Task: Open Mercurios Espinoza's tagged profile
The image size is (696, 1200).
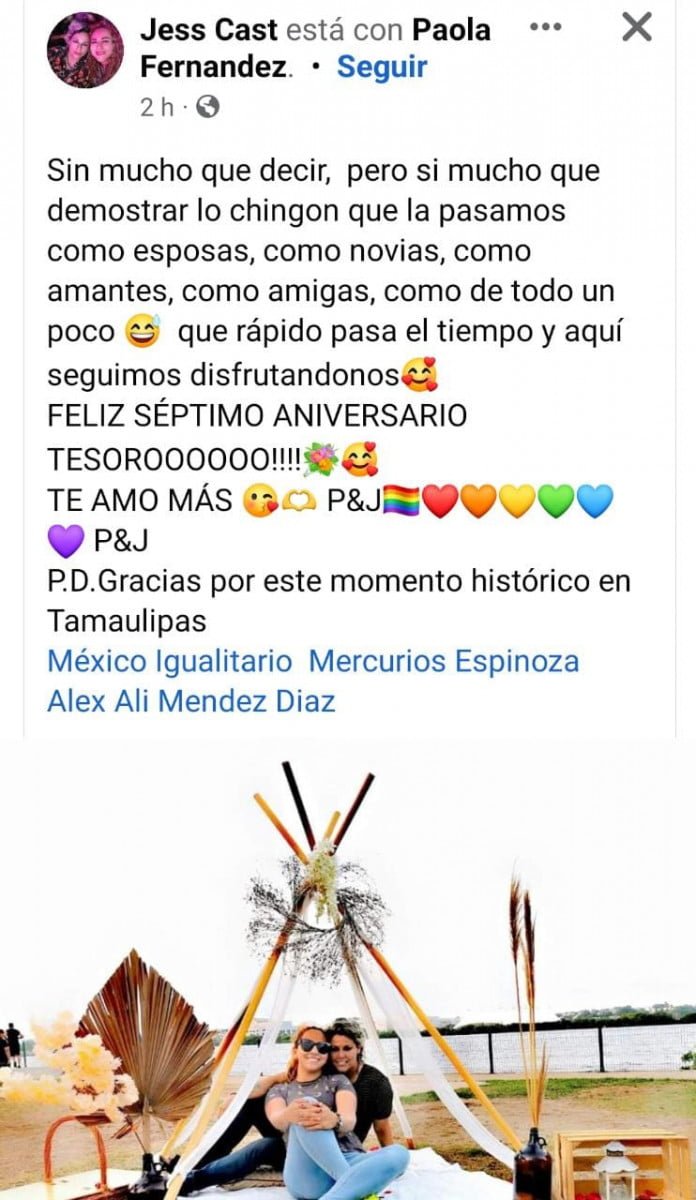Action: tap(444, 661)
